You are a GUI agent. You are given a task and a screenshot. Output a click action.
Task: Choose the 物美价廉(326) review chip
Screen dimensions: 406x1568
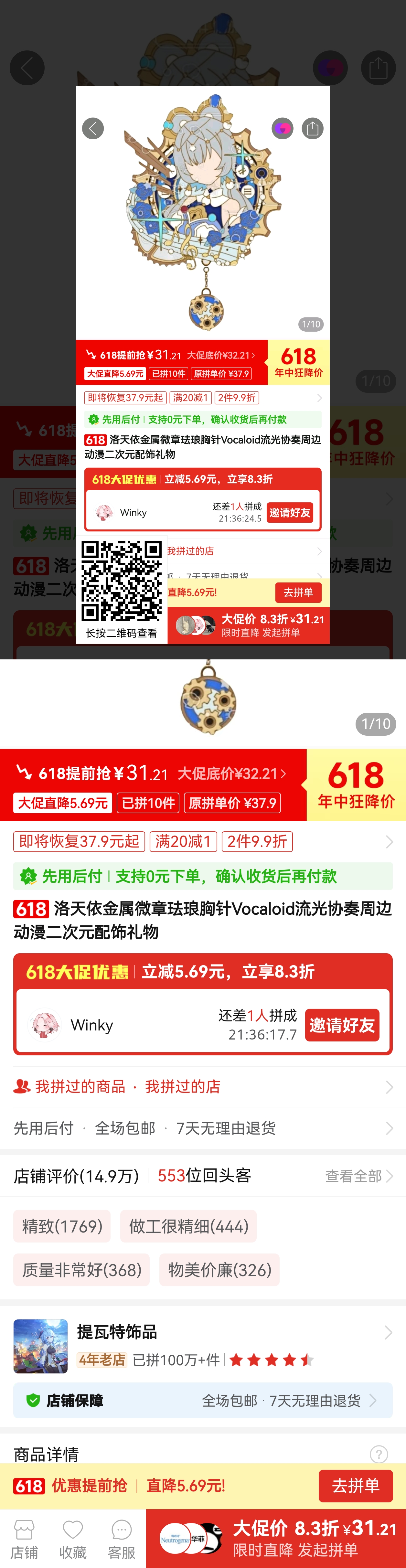point(219,1269)
